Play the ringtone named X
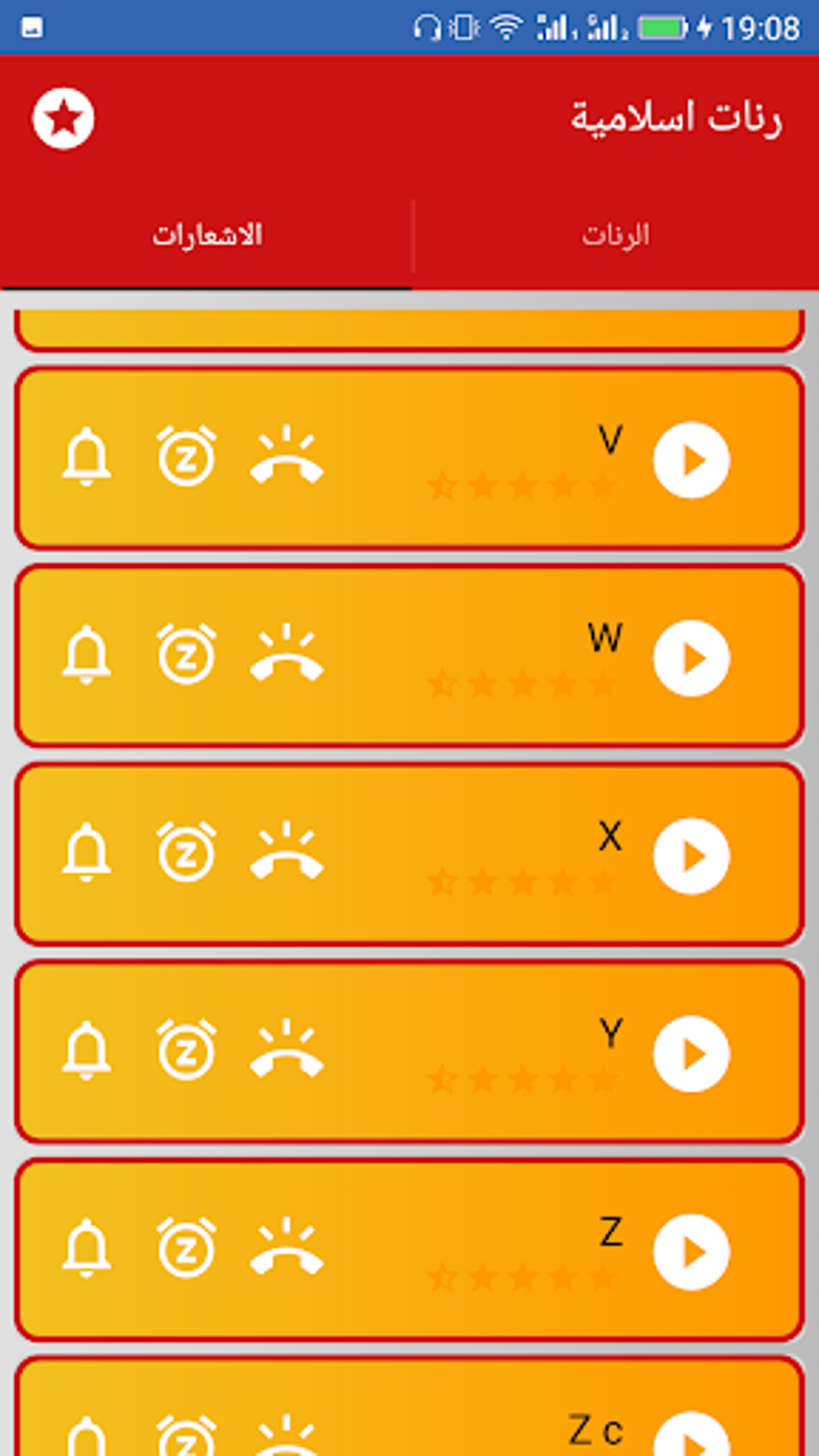Image resolution: width=819 pixels, height=1456 pixels. [x=691, y=856]
